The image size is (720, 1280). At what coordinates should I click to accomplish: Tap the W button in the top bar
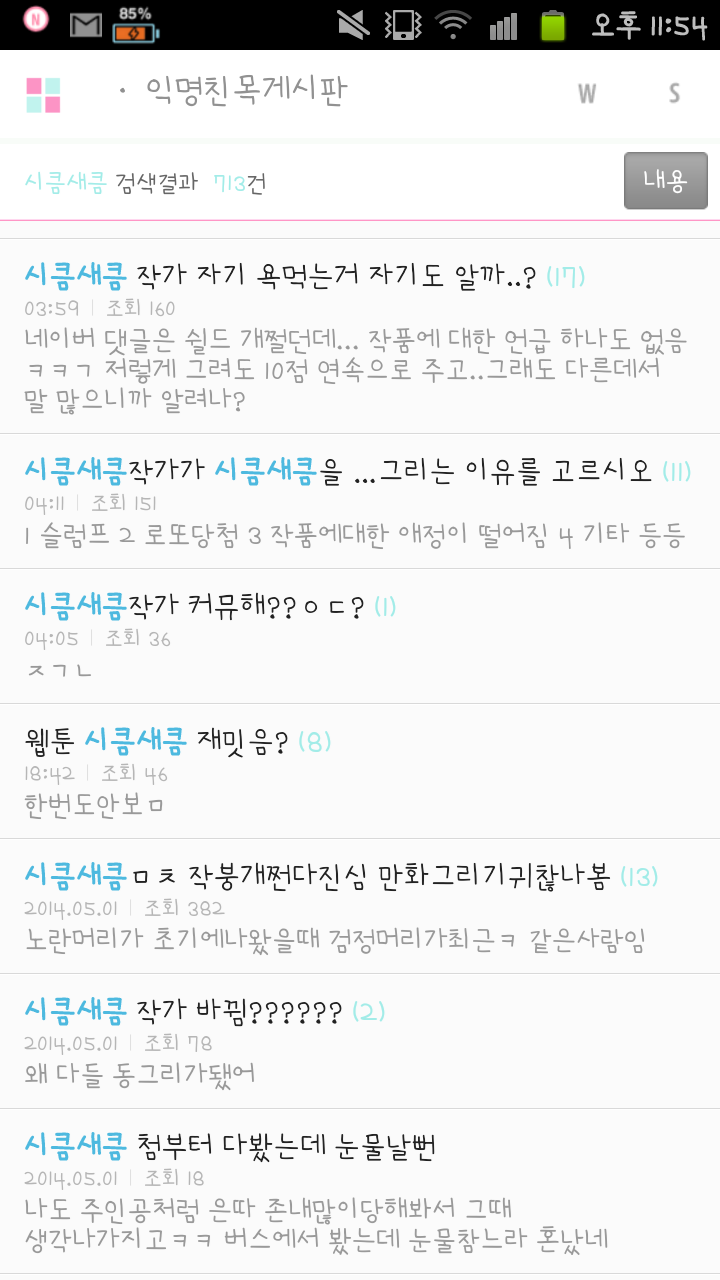tap(587, 94)
